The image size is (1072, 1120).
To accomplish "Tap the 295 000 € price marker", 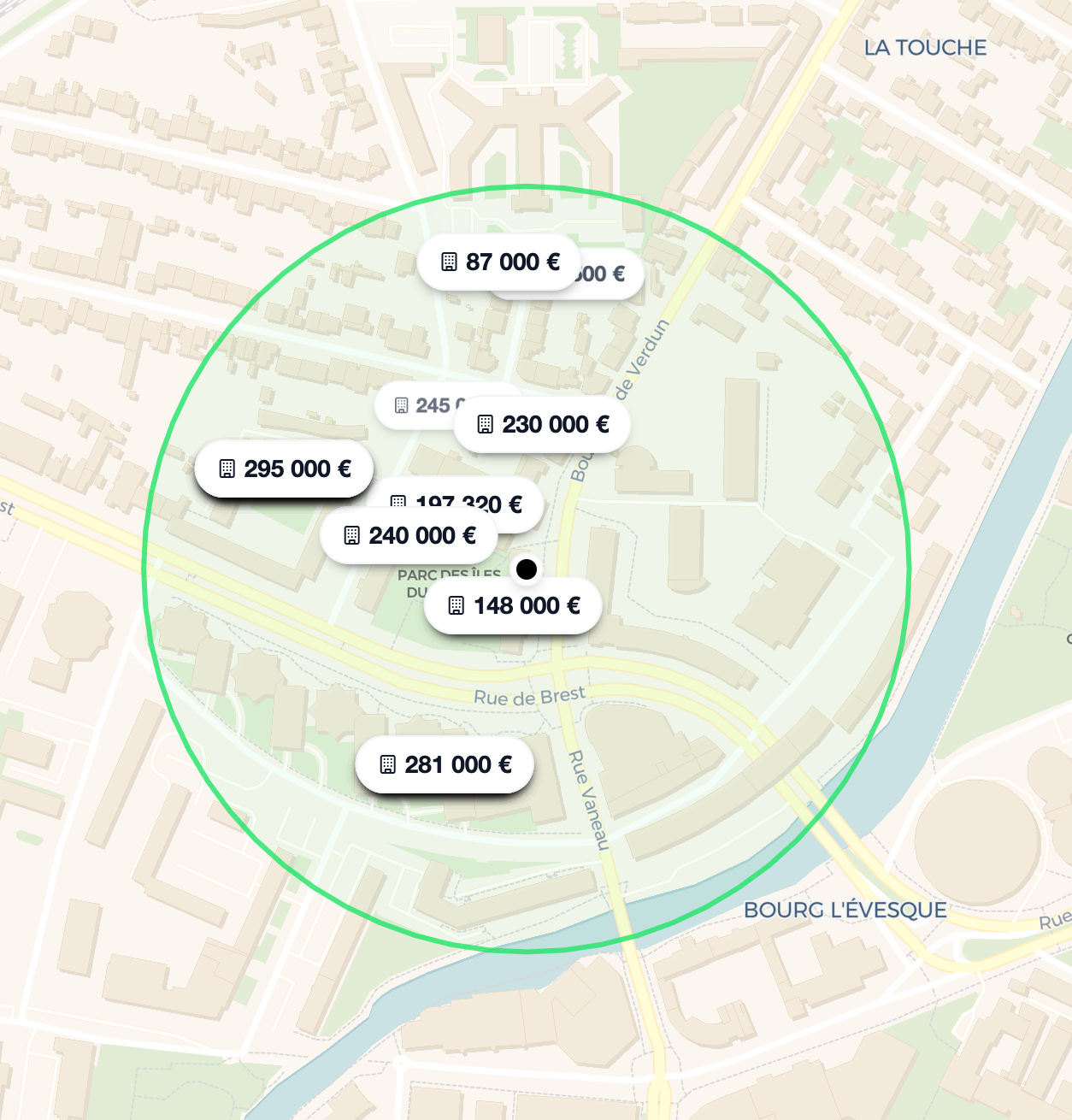I will [285, 469].
